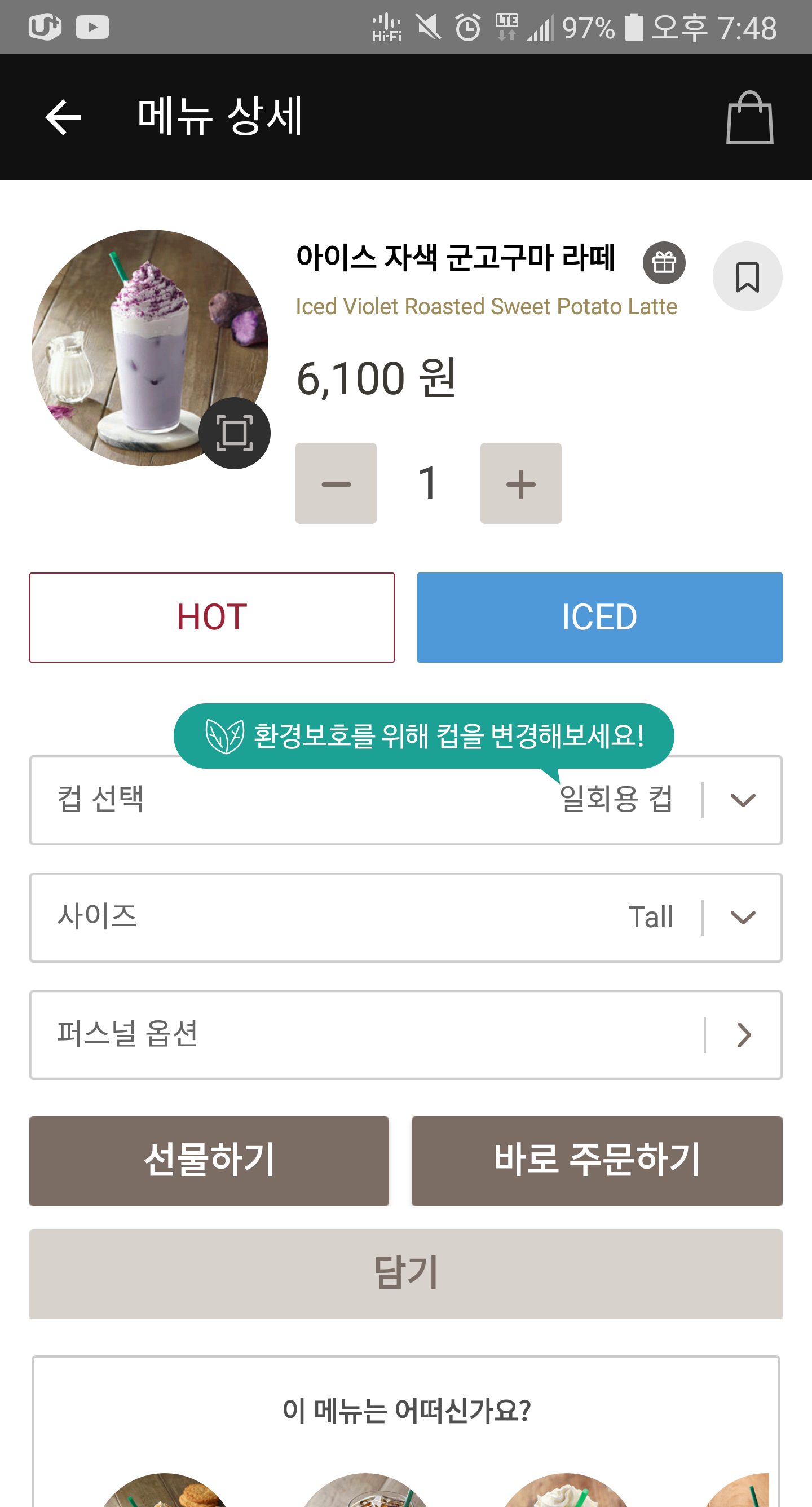The width and height of the screenshot is (812, 1507).
Task: Bookmark this sweet potato latte
Action: (747, 277)
